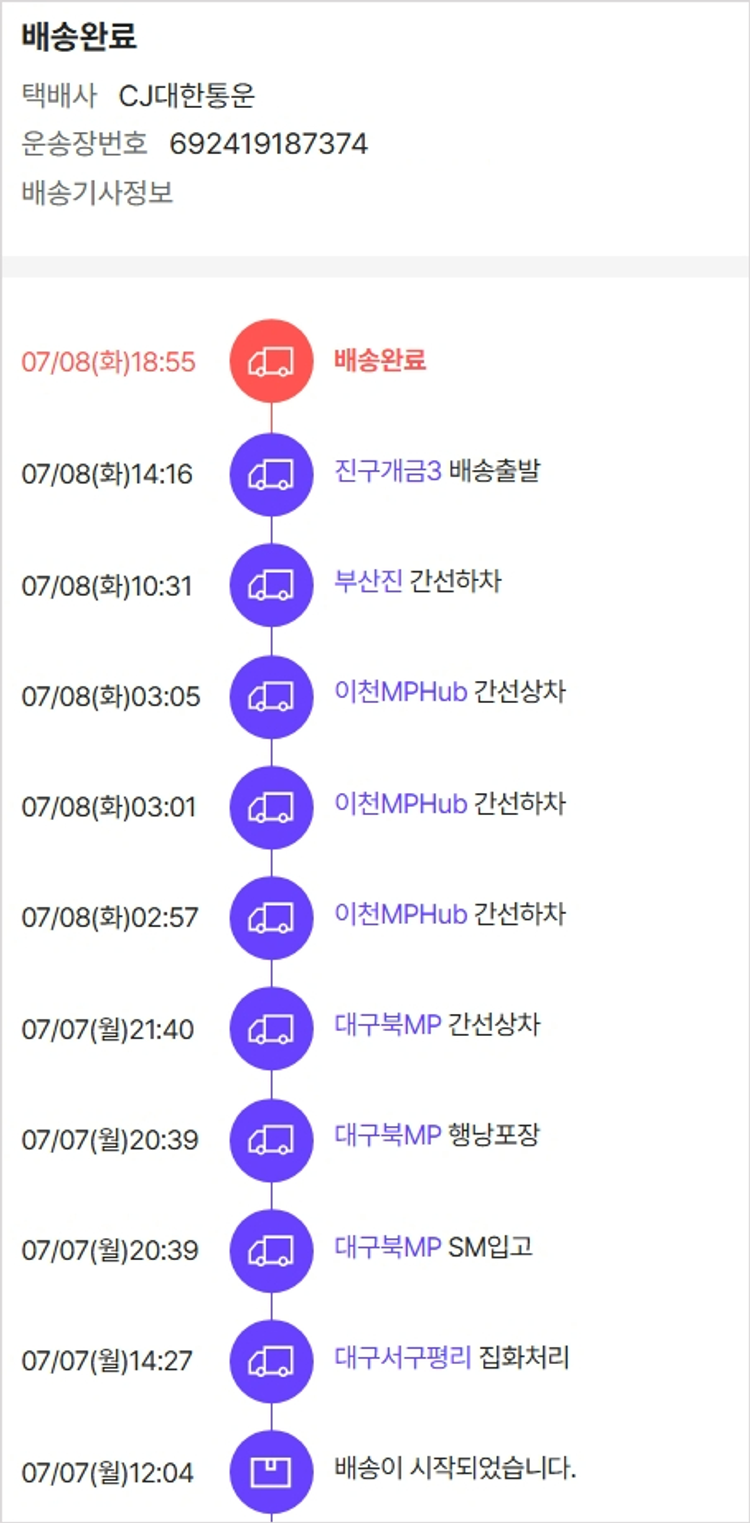
Task: Open the 부산진 terminal link
Action: click(x=369, y=581)
